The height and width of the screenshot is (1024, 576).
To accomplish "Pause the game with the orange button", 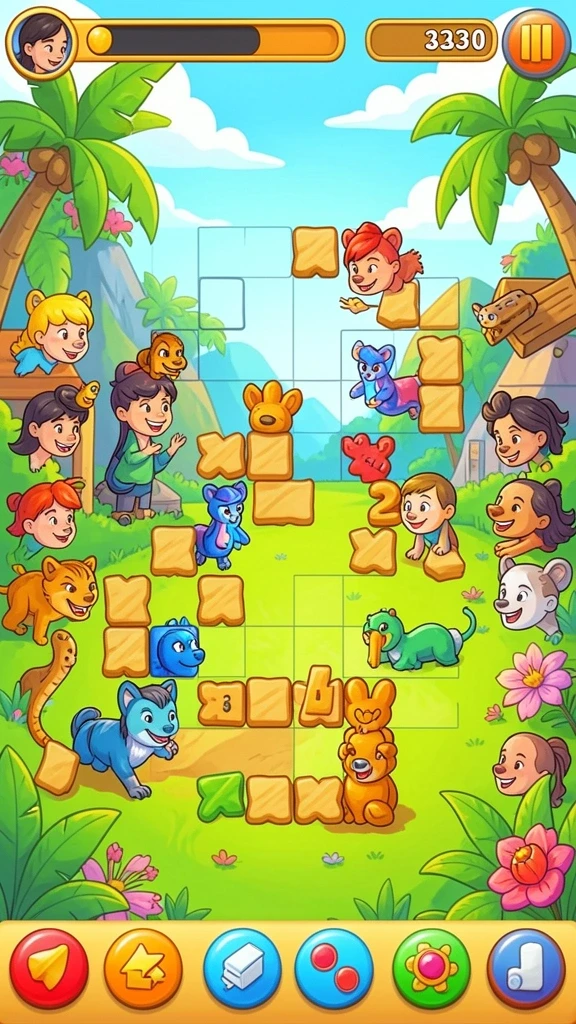I will (x=536, y=43).
